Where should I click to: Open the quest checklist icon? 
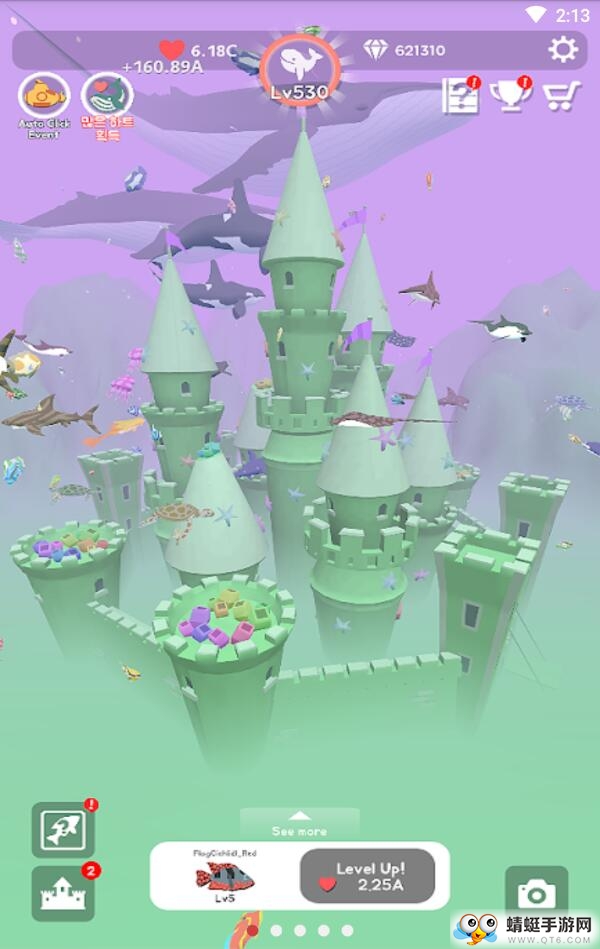coord(461,96)
